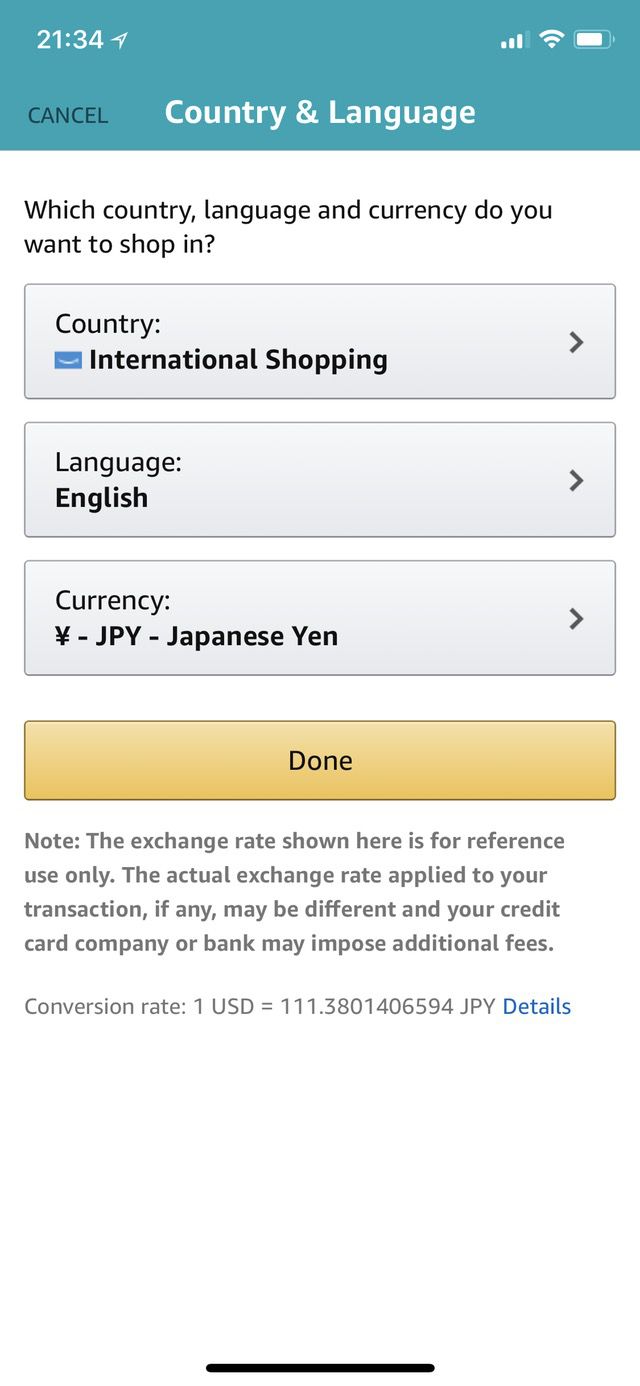This screenshot has height=1386, width=640.
Task: Change the Language from English
Action: (x=320, y=480)
